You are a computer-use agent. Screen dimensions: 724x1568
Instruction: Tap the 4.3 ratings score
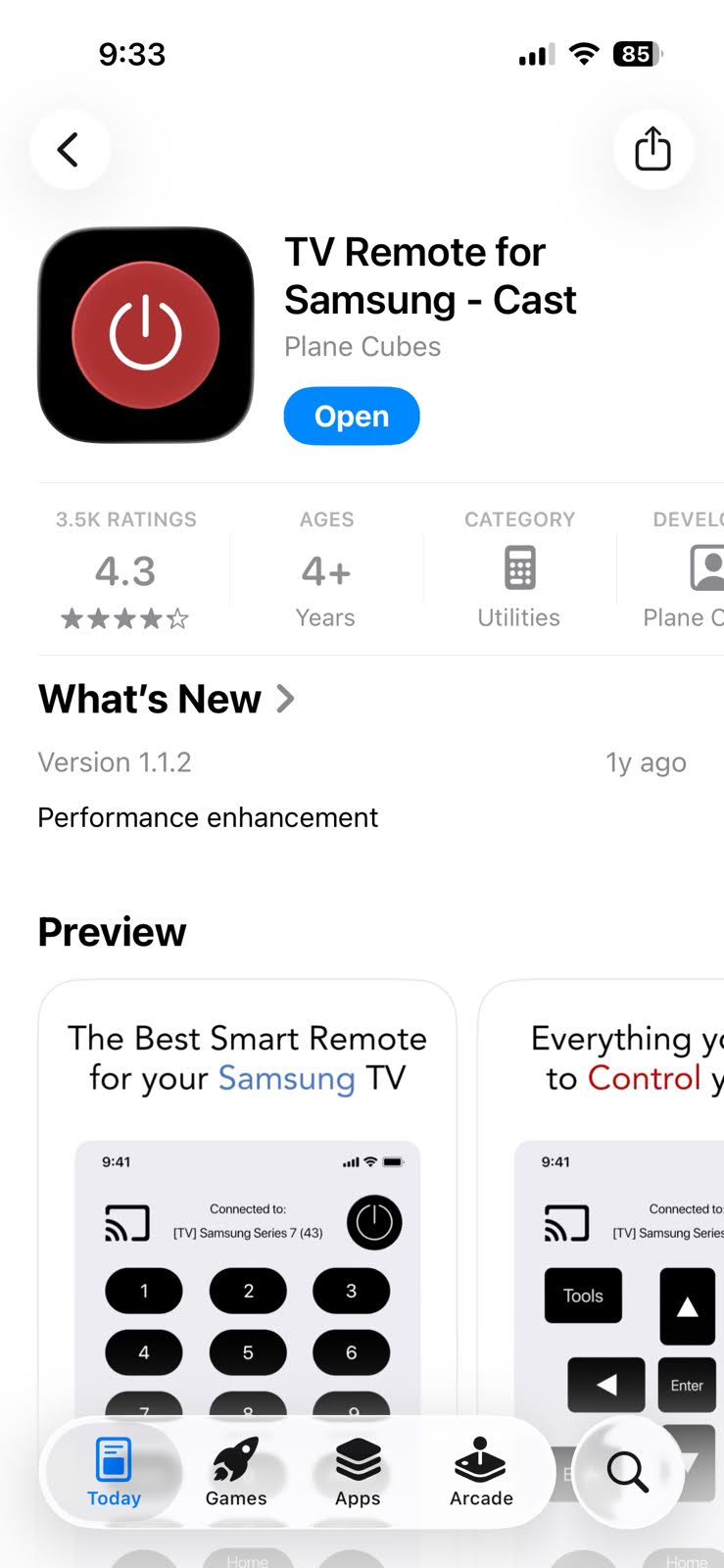point(125,570)
